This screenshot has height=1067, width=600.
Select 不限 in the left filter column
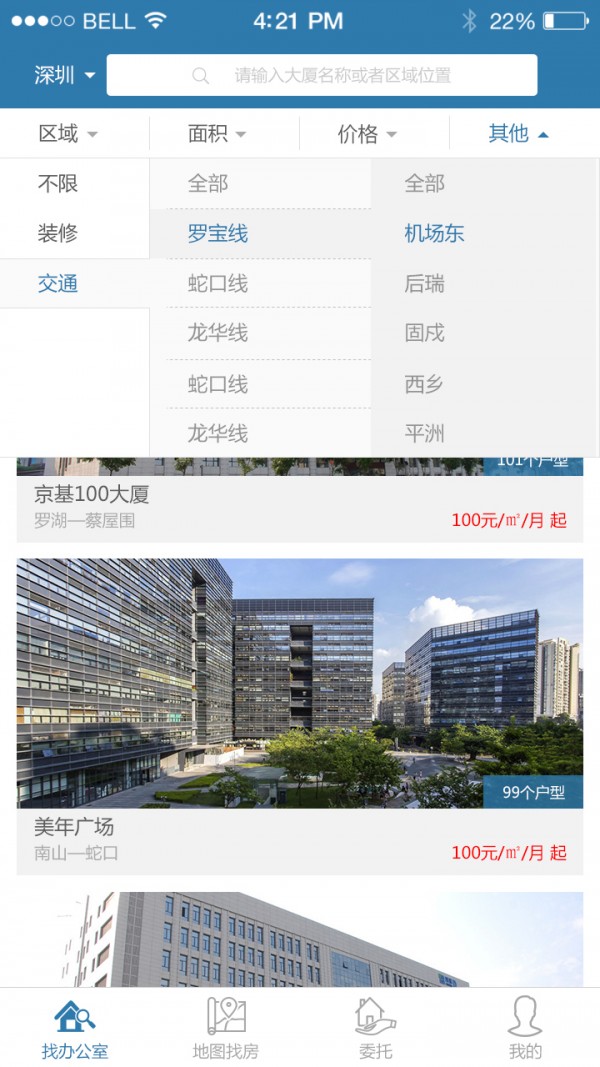click(x=58, y=184)
